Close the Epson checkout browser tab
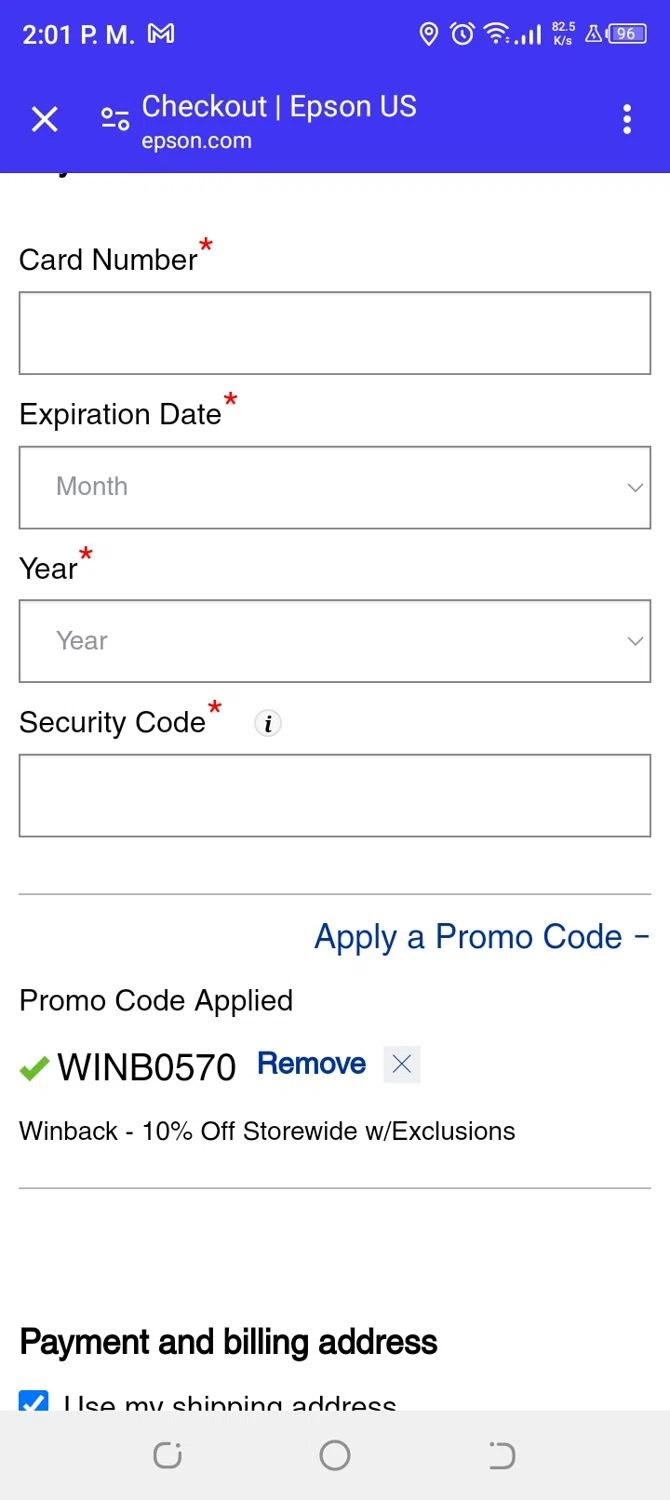 pyautogui.click(x=45, y=120)
